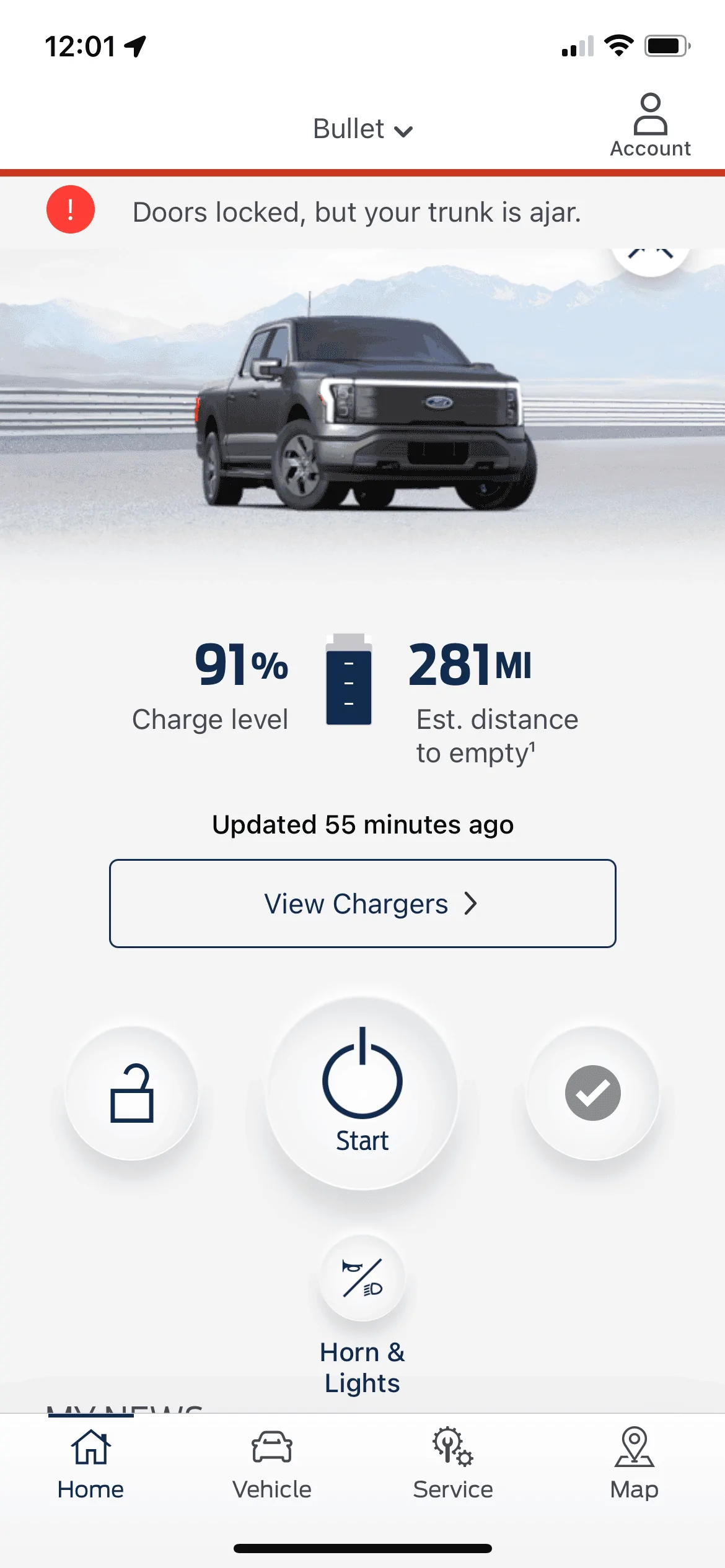Switch to the Map tab
The width and height of the screenshot is (725, 1568).
coord(634,1464)
